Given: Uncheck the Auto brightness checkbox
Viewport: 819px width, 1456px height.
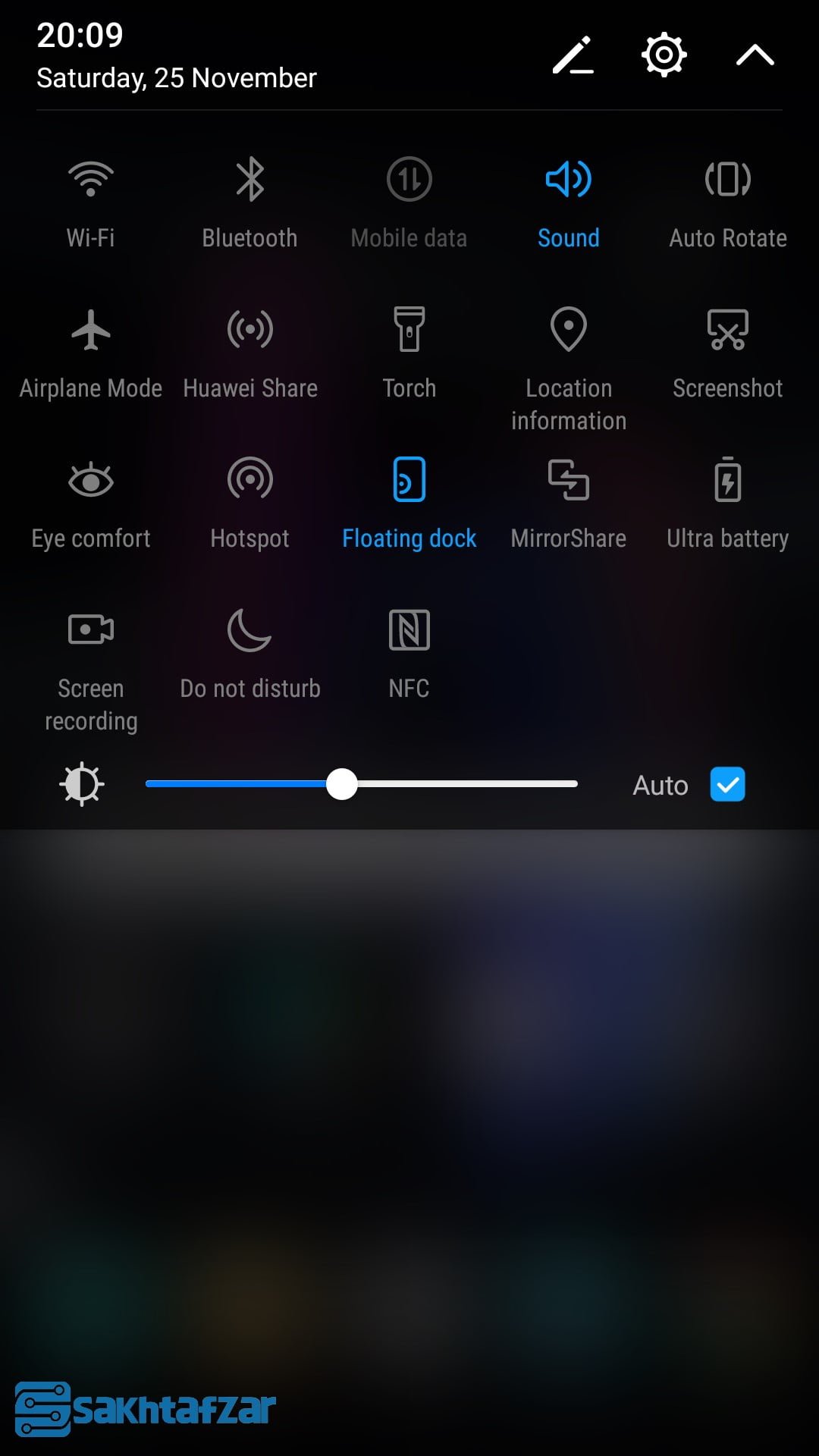Looking at the screenshot, I should (x=727, y=784).
